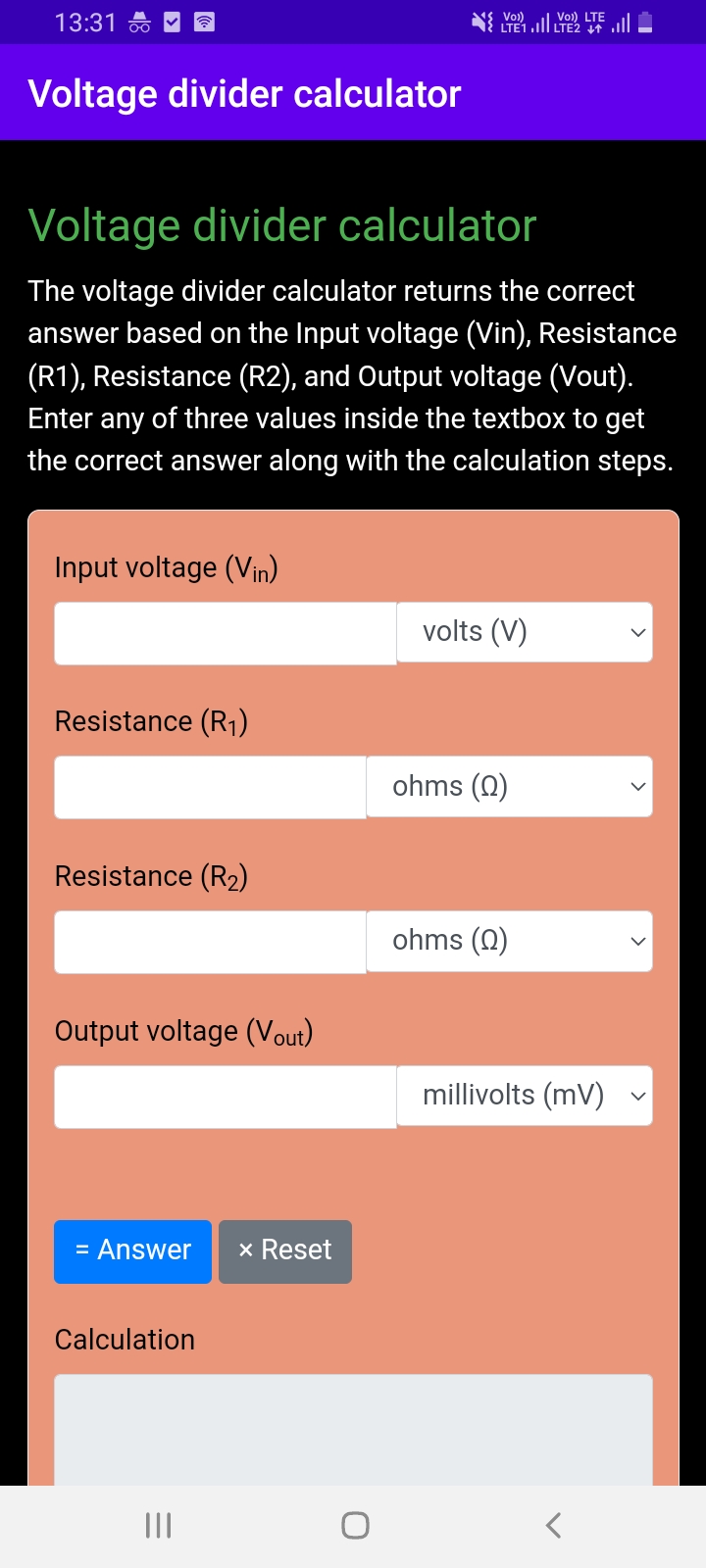Tap the Home button in navigation bar

pos(355,1525)
